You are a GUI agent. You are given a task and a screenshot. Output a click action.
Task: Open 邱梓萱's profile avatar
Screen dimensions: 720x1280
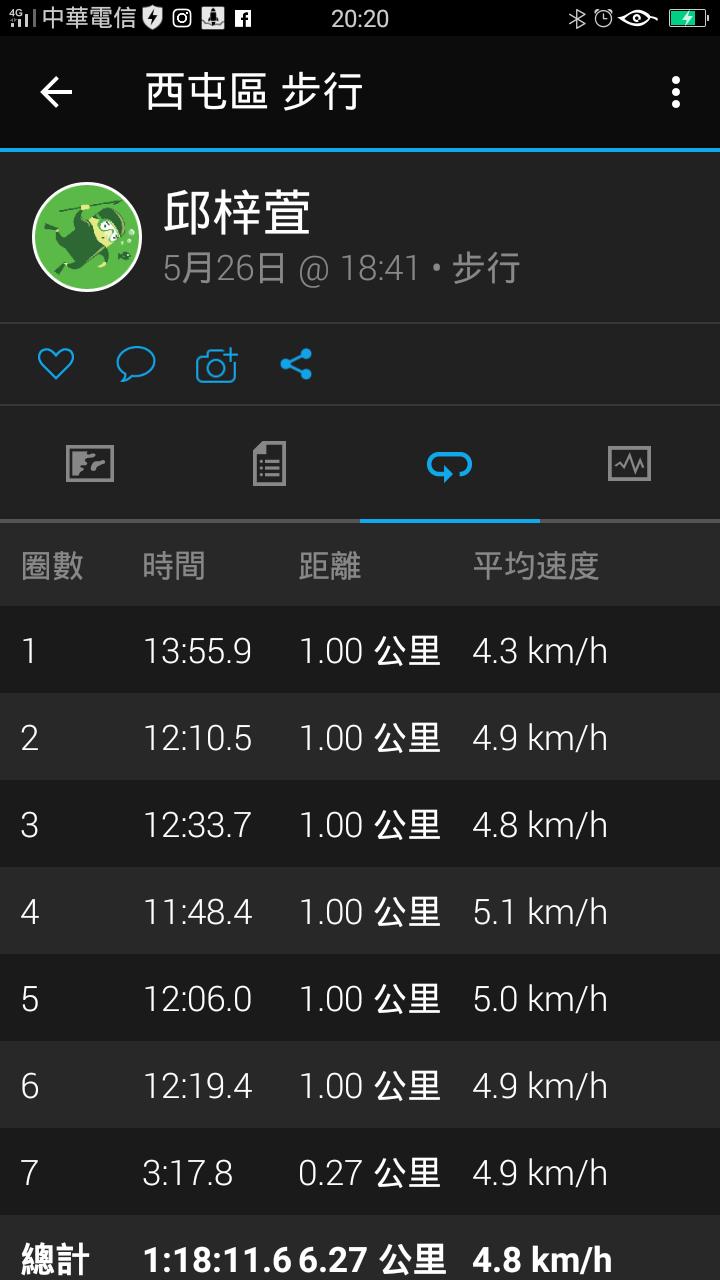pyautogui.click(x=87, y=237)
